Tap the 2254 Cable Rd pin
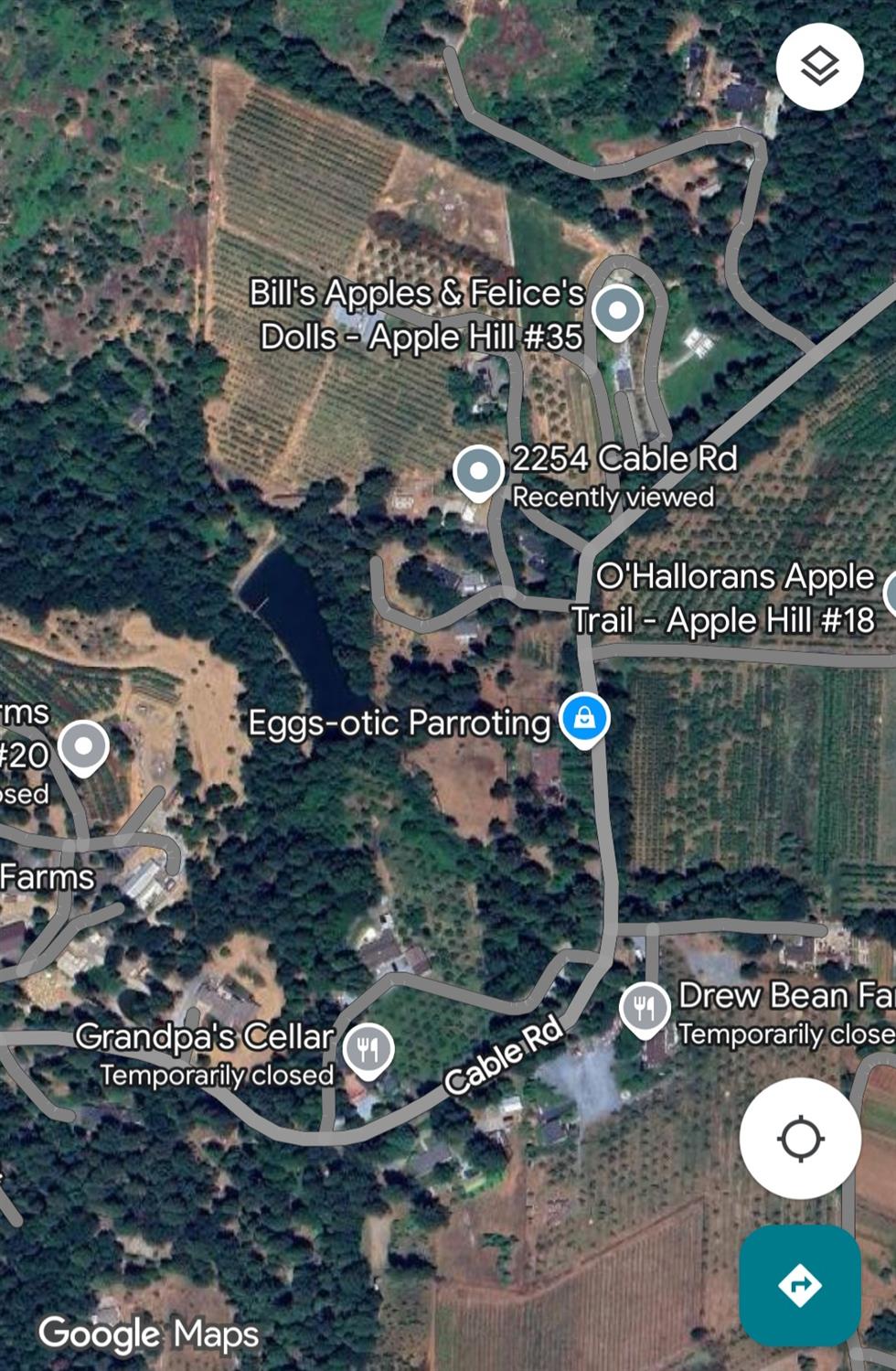Screen dimensions: 896x1371 (x=478, y=472)
